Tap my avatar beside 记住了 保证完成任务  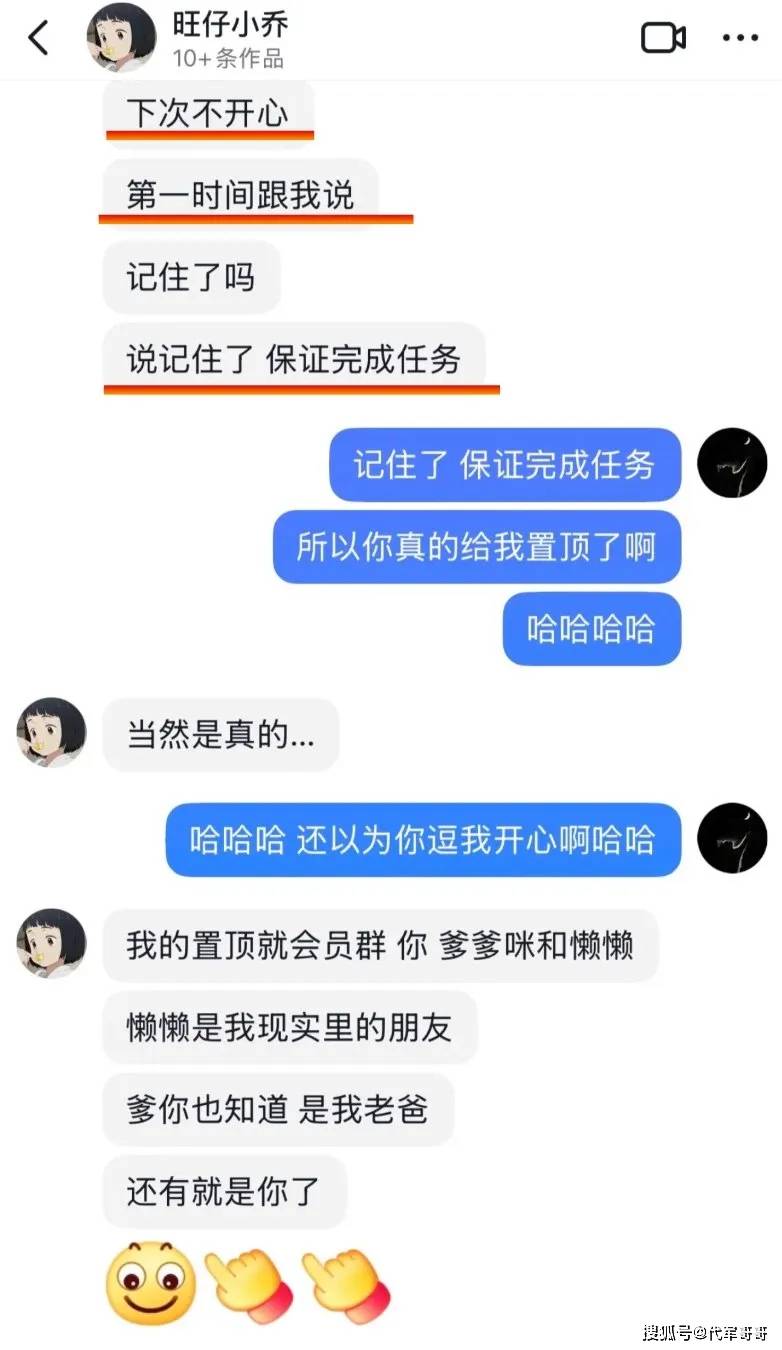(x=732, y=465)
